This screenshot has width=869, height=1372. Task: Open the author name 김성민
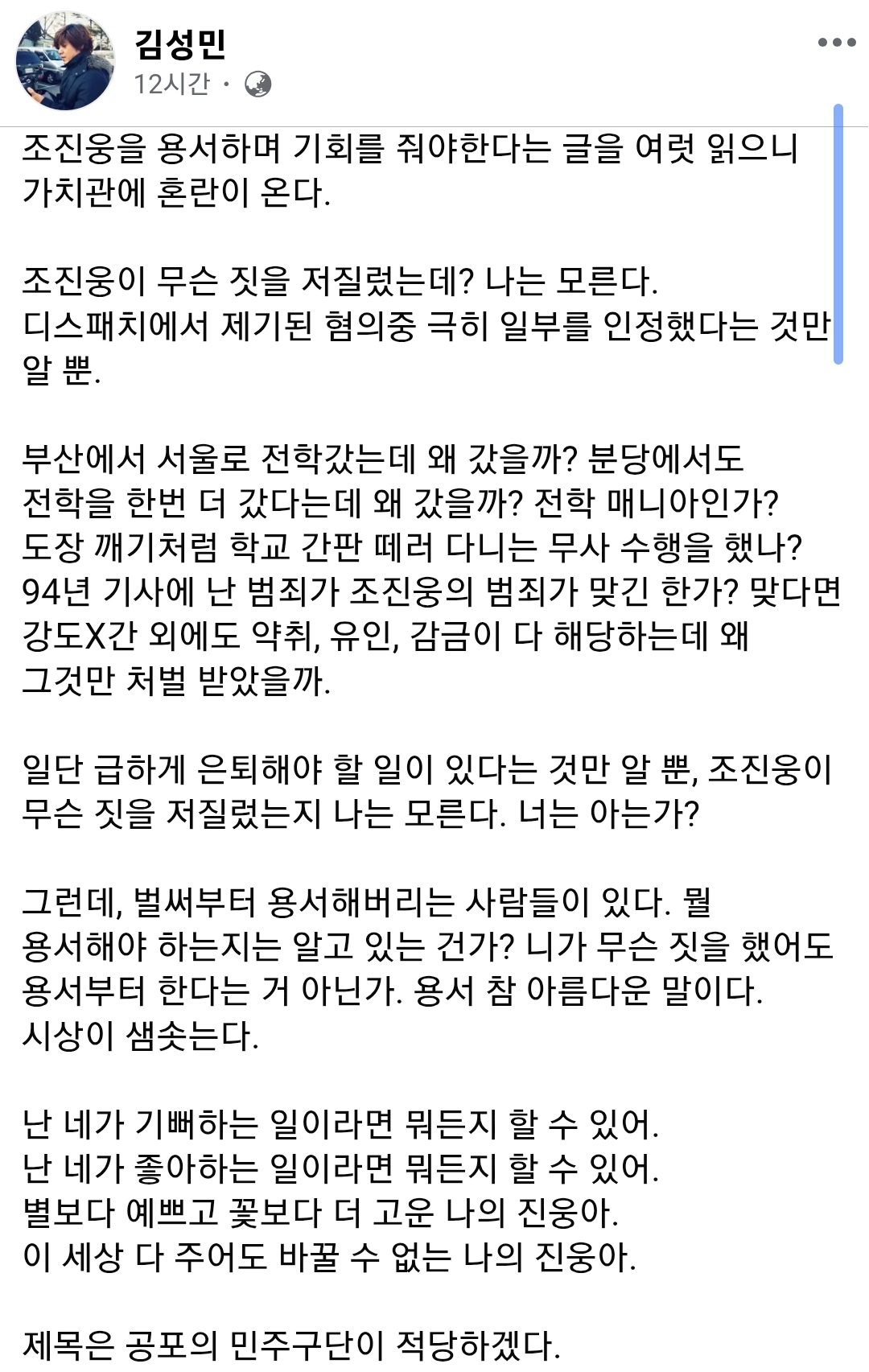pyautogui.click(x=180, y=43)
